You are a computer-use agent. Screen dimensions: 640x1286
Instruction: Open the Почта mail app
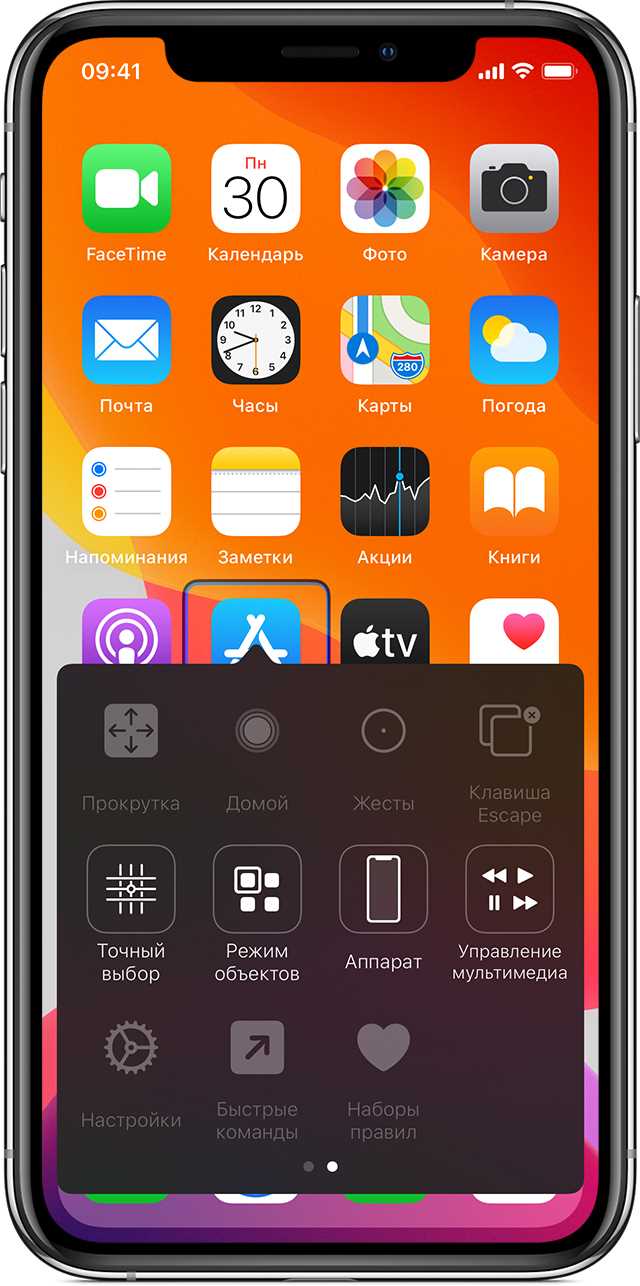tap(126, 340)
